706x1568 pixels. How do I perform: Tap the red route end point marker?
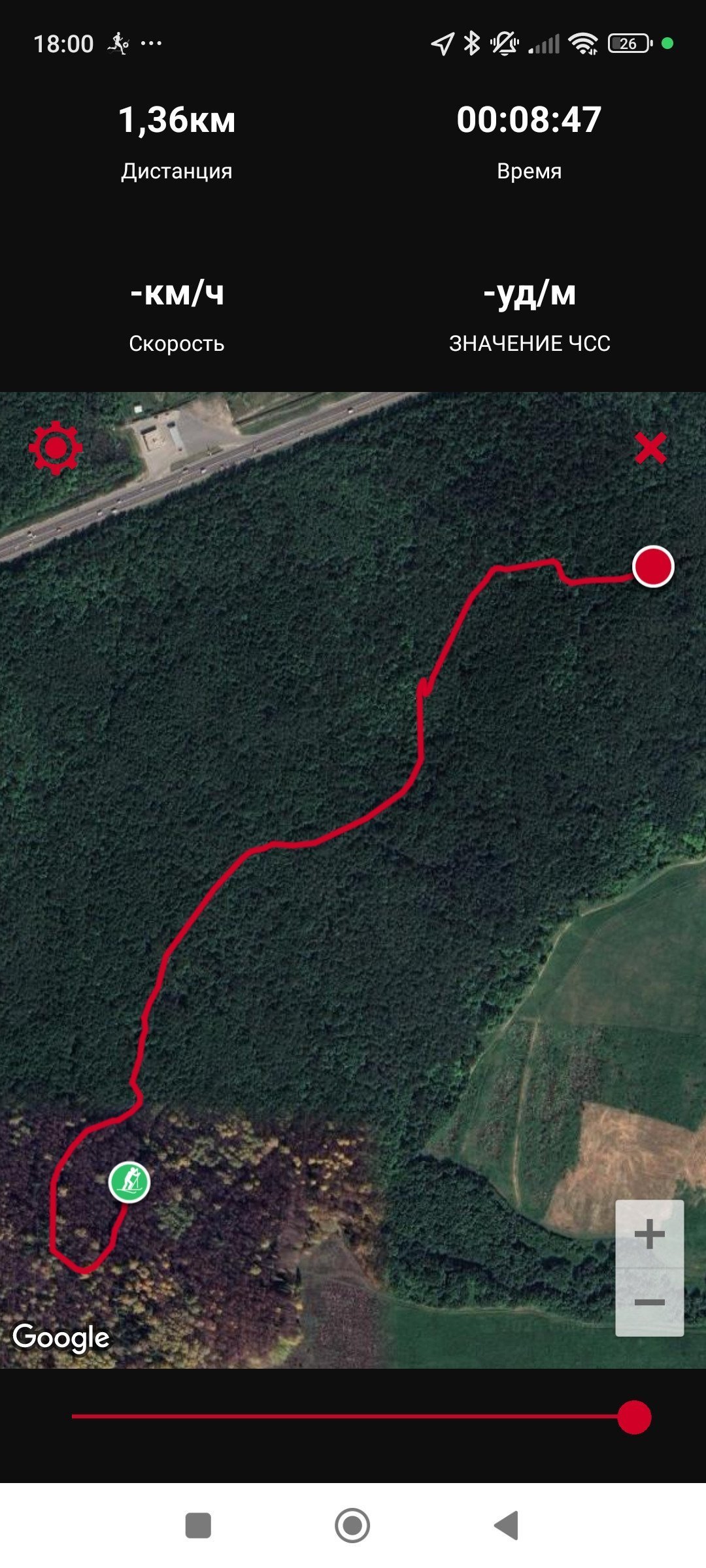[653, 566]
